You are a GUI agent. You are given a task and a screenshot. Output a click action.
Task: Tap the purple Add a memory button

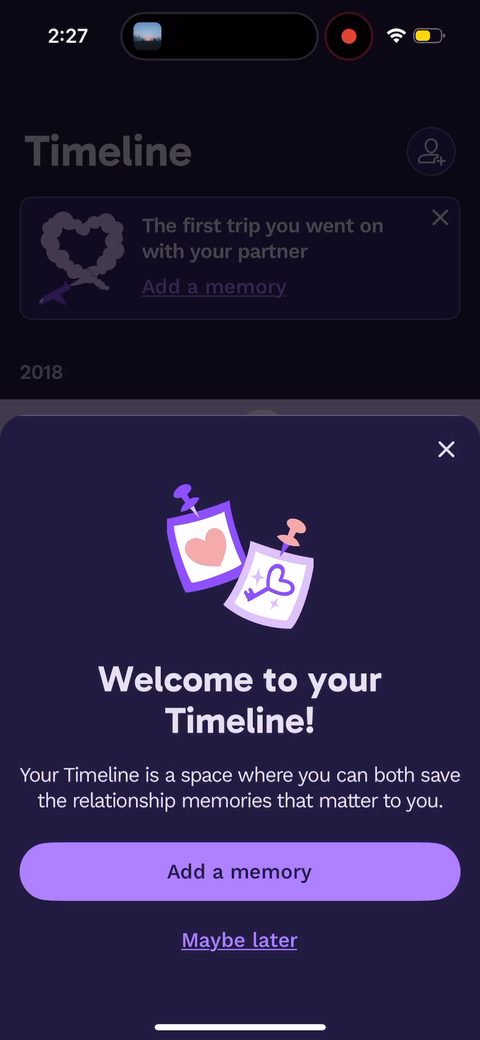[x=240, y=872]
